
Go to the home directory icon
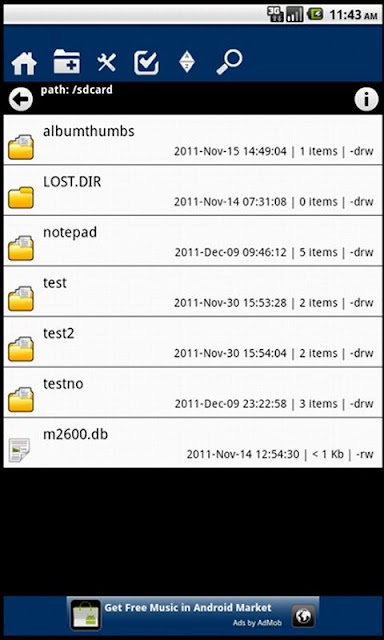(x=24, y=63)
